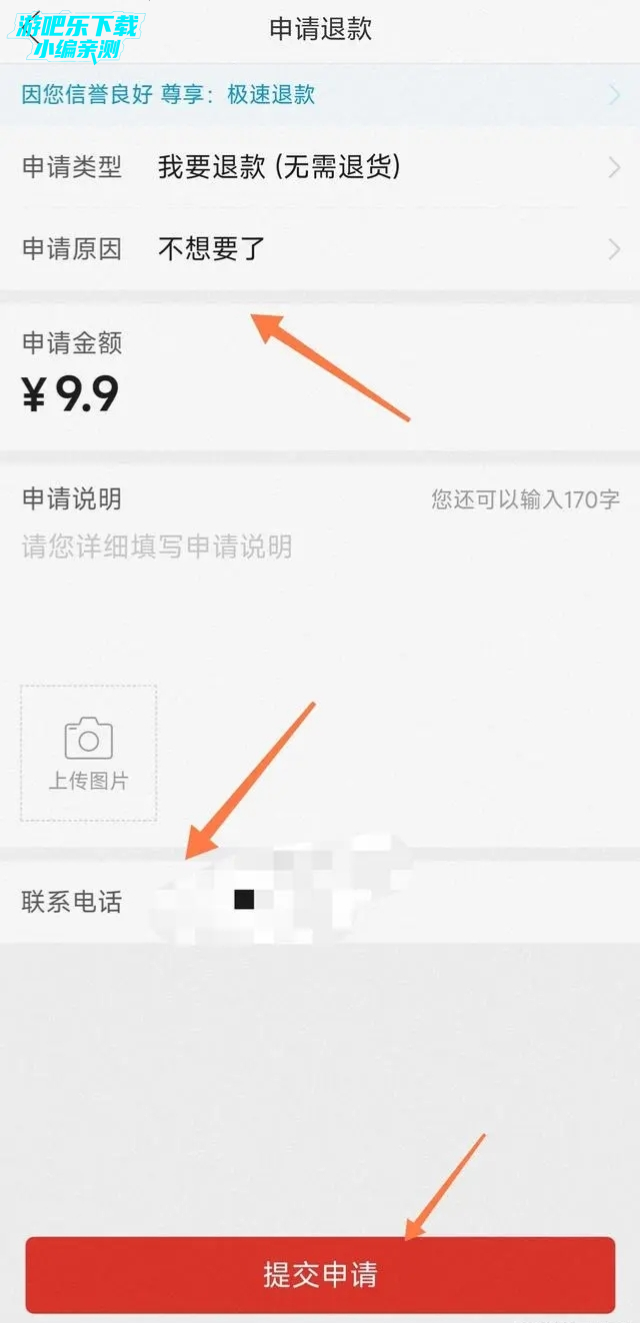Upload a picture via 上传图片

pos(89,753)
